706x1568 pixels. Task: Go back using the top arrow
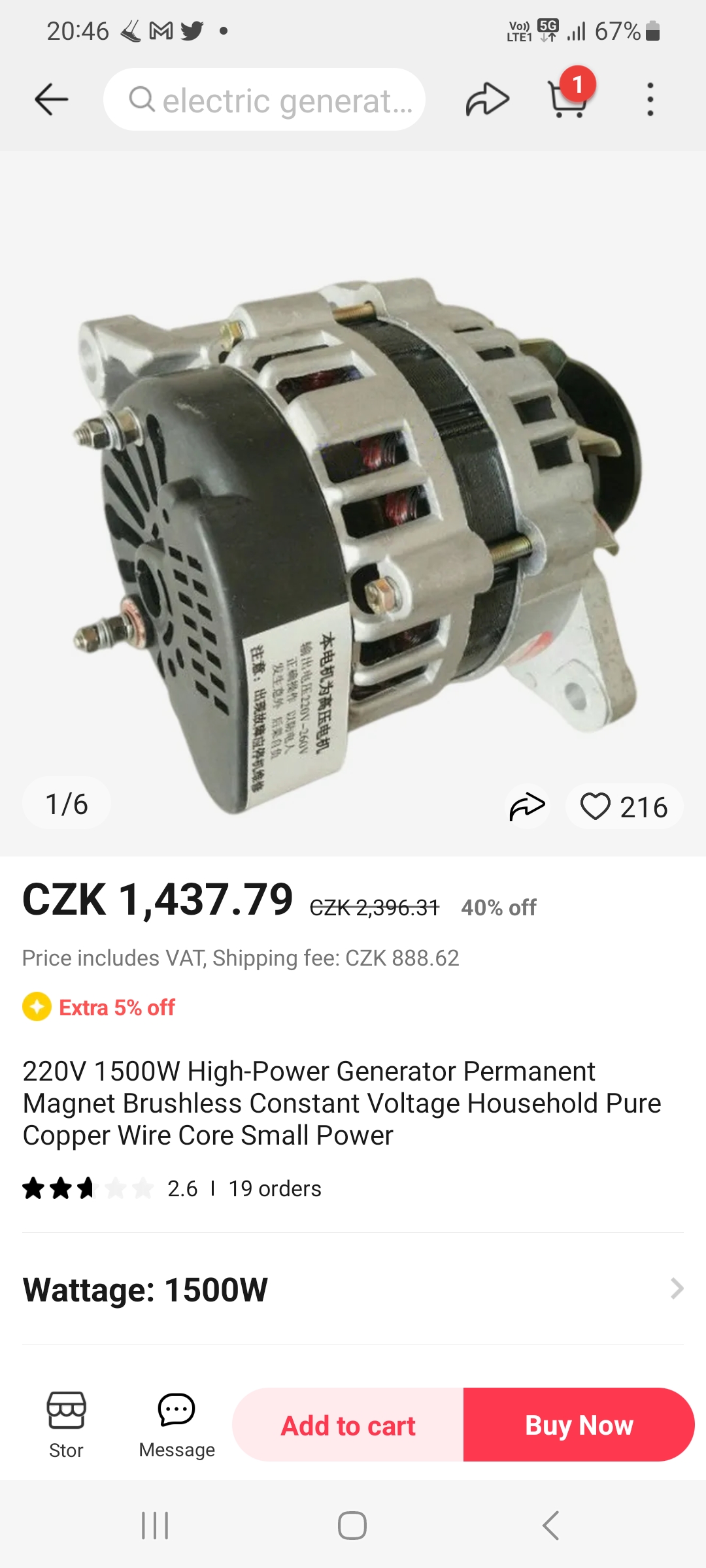(51, 100)
